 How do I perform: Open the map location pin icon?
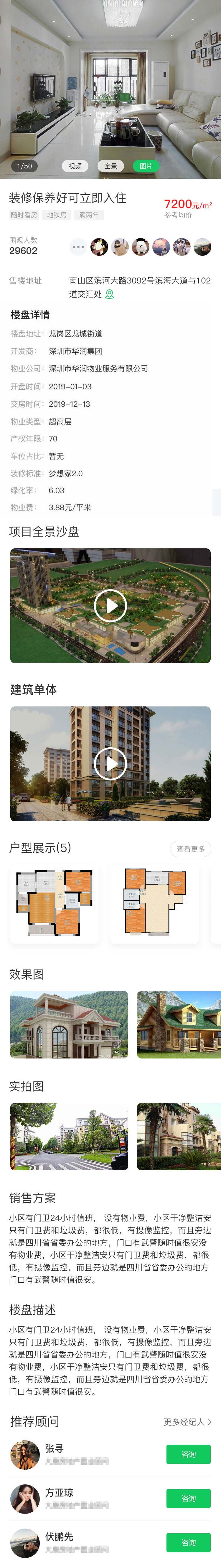click(x=110, y=294)
